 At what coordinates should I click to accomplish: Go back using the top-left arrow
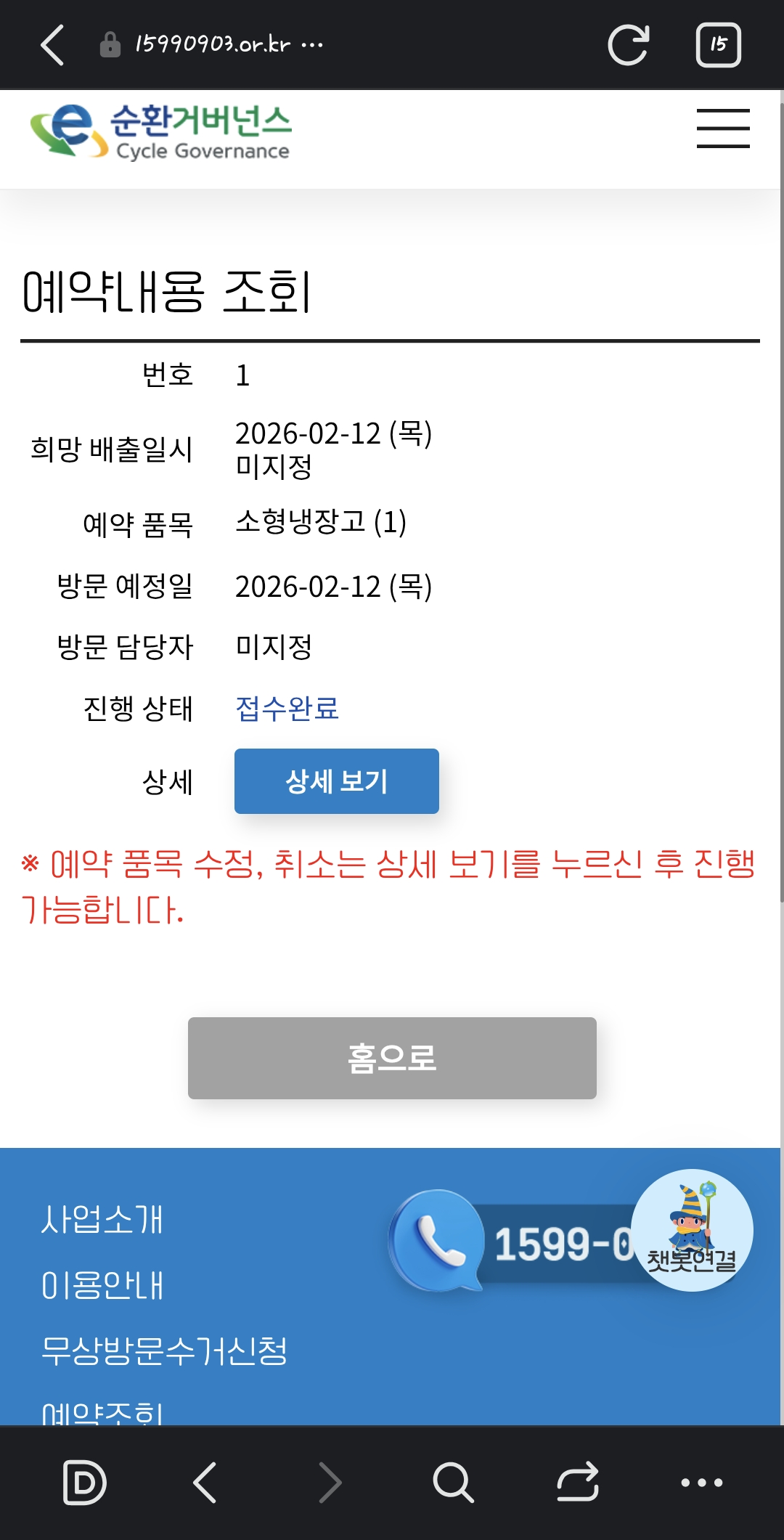[52, 45]
